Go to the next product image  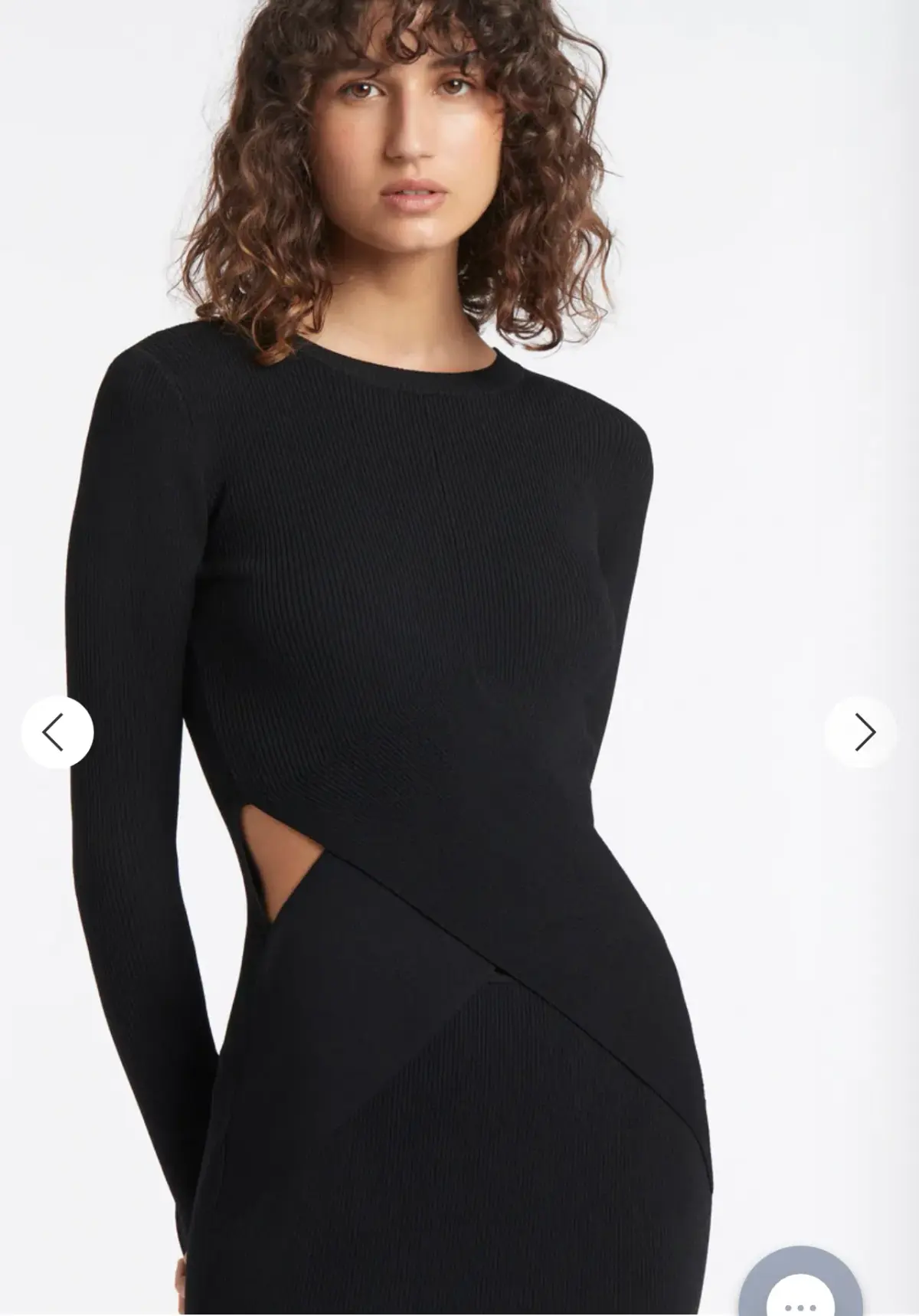(862, 732)
